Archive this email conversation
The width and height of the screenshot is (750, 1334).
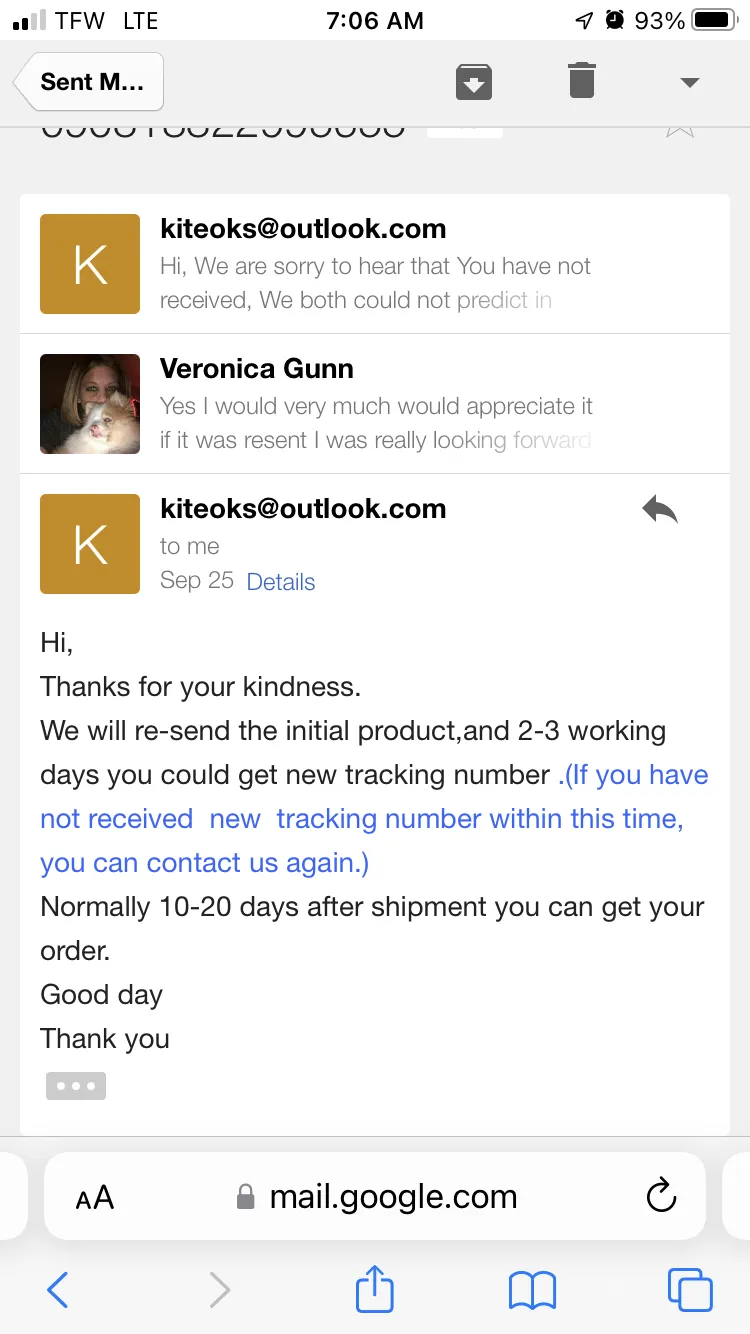click(474, 81)
